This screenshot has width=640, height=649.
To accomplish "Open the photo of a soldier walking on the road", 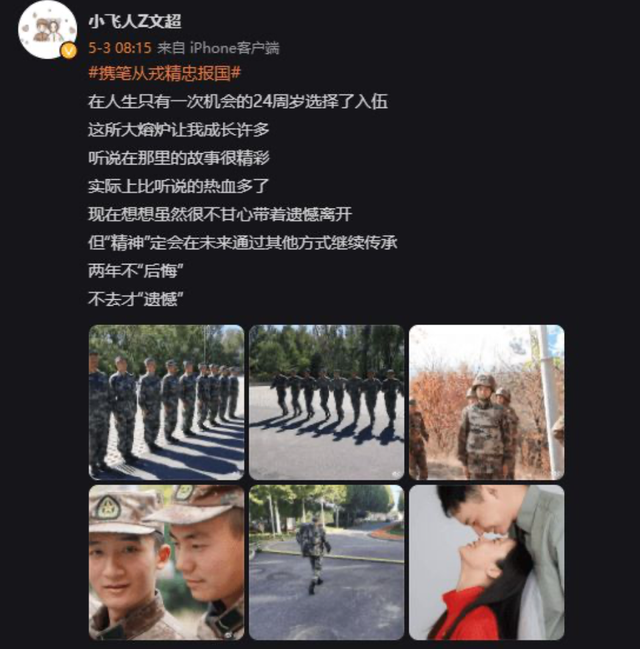I will (x=326, y=563).
